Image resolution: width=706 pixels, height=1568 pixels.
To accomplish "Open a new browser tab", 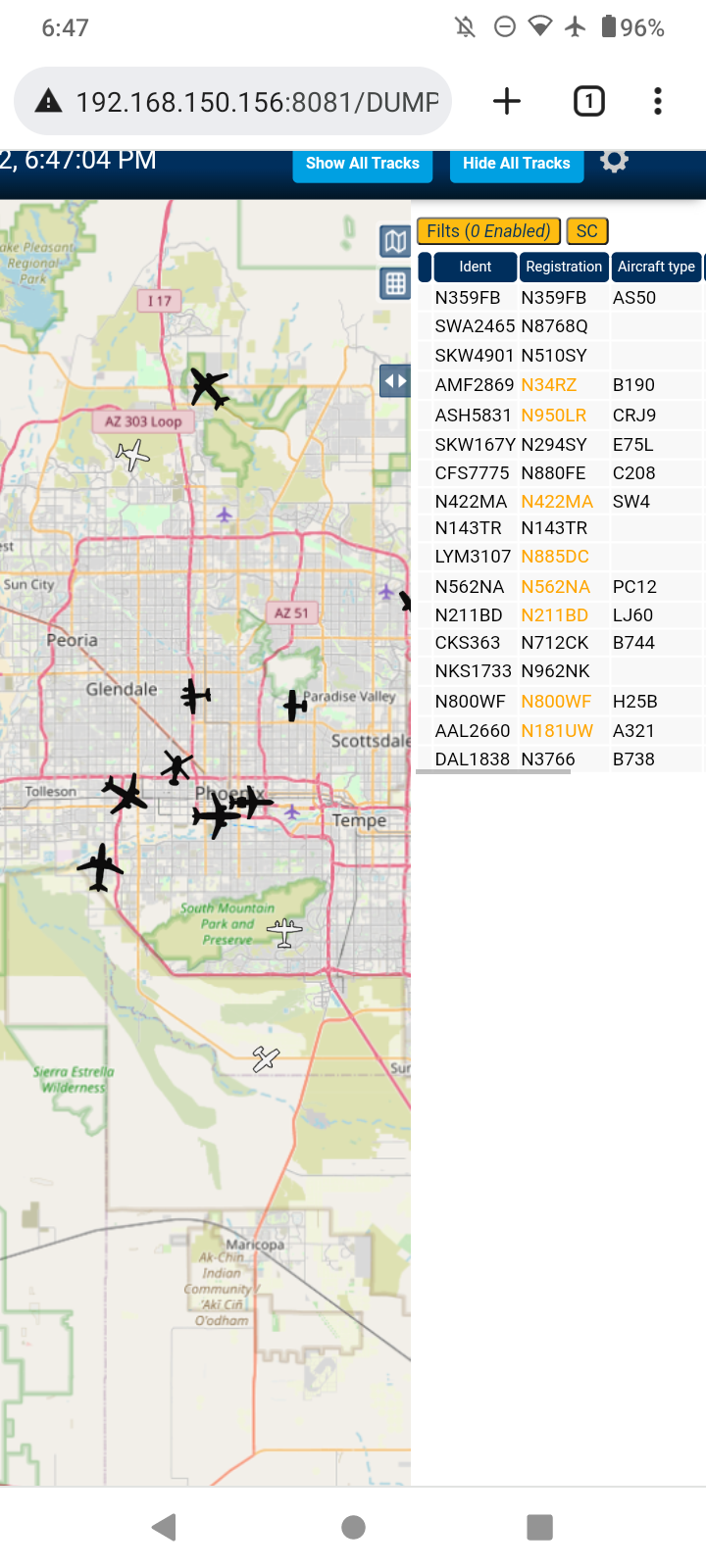I will click(507, 101).
